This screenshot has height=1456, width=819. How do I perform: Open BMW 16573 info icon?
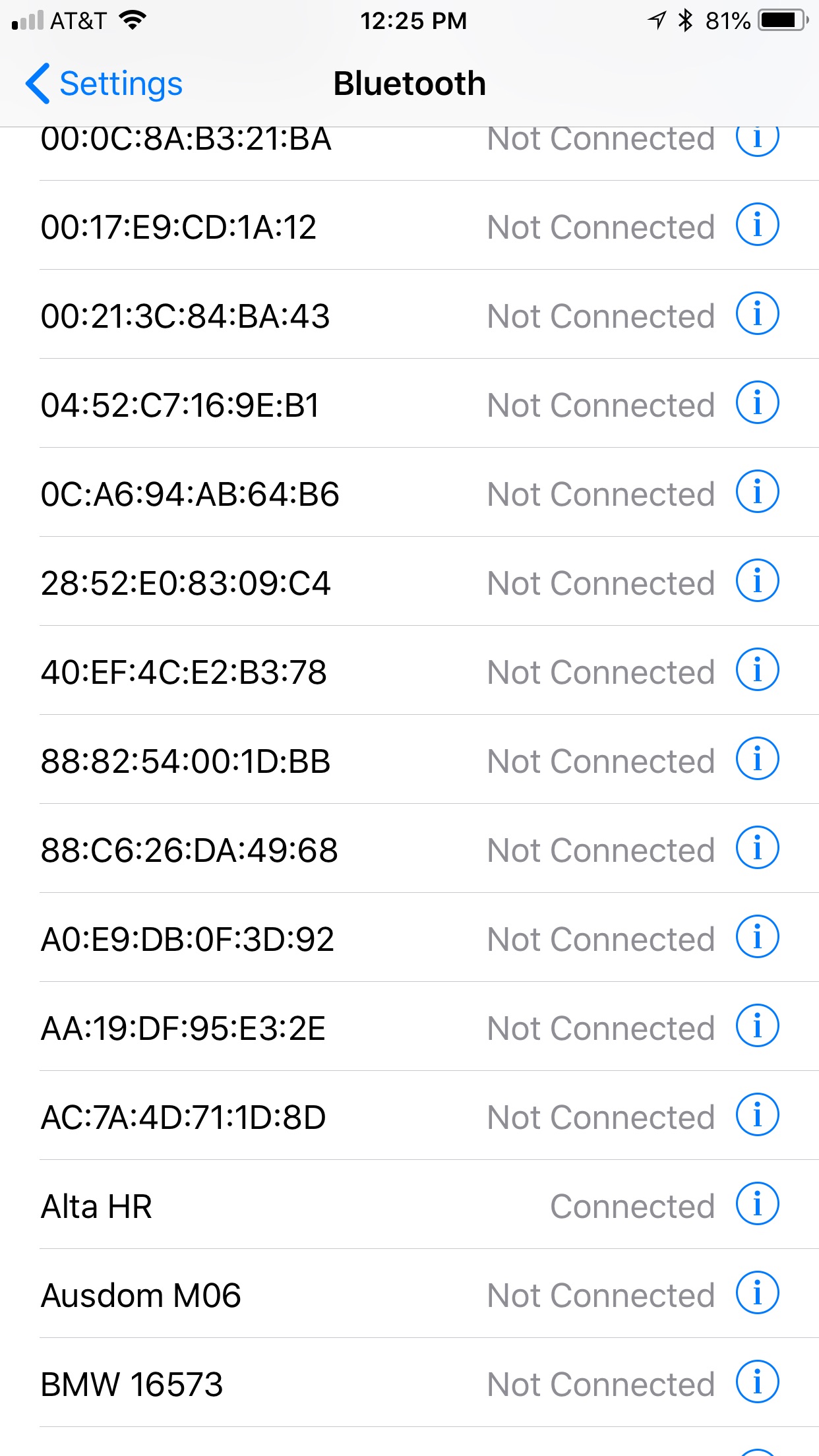(757, 1382)
